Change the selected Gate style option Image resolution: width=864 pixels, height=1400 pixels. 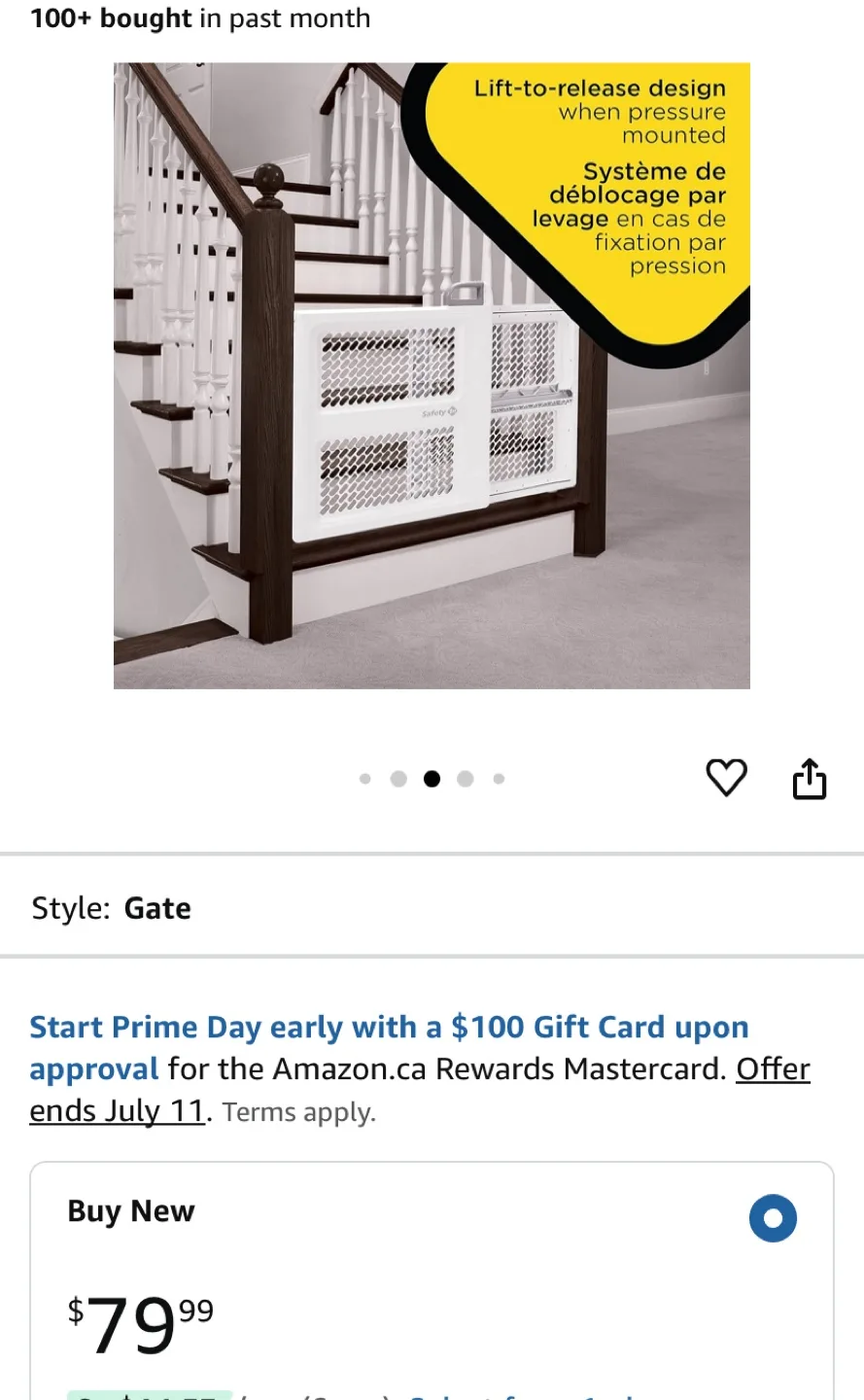(157, 908)
